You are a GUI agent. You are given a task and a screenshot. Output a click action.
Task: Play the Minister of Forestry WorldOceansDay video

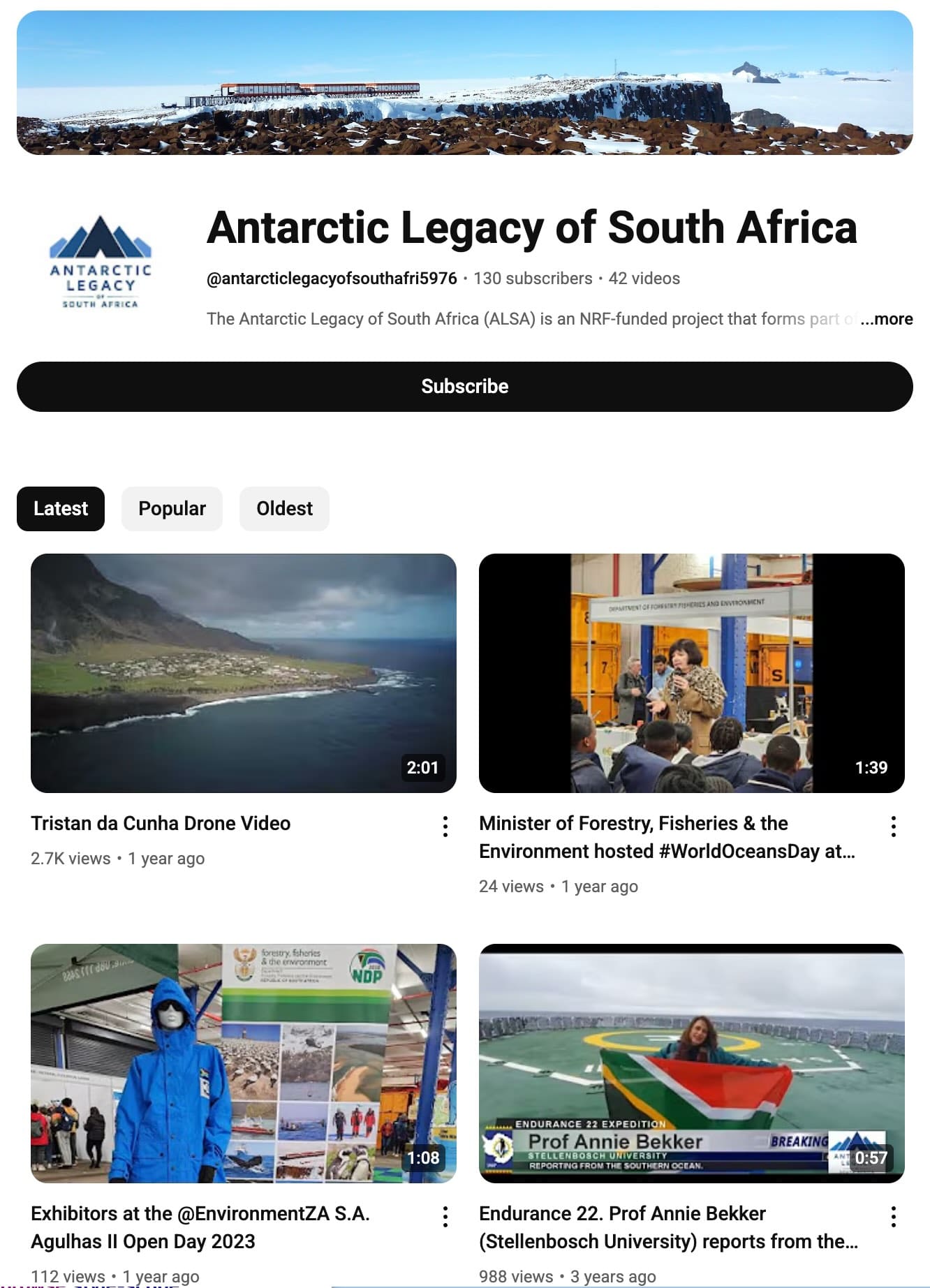point(691,672)
